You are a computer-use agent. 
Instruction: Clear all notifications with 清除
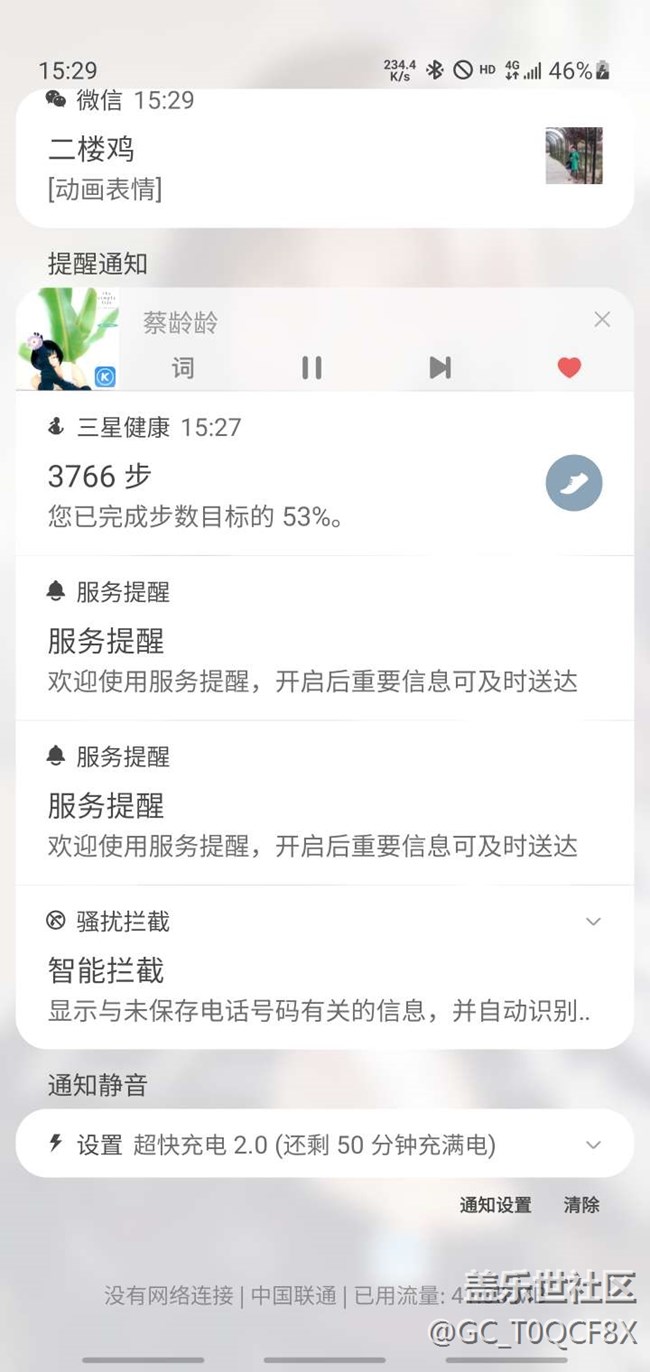[x=581, y=1205]
